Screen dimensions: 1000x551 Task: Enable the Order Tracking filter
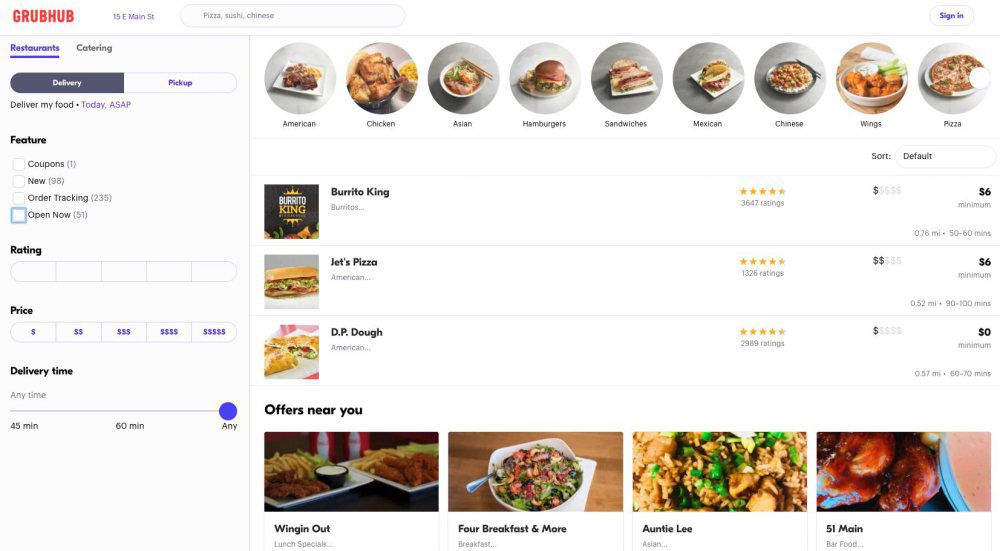pyautogui.click(x=19, y=198)
